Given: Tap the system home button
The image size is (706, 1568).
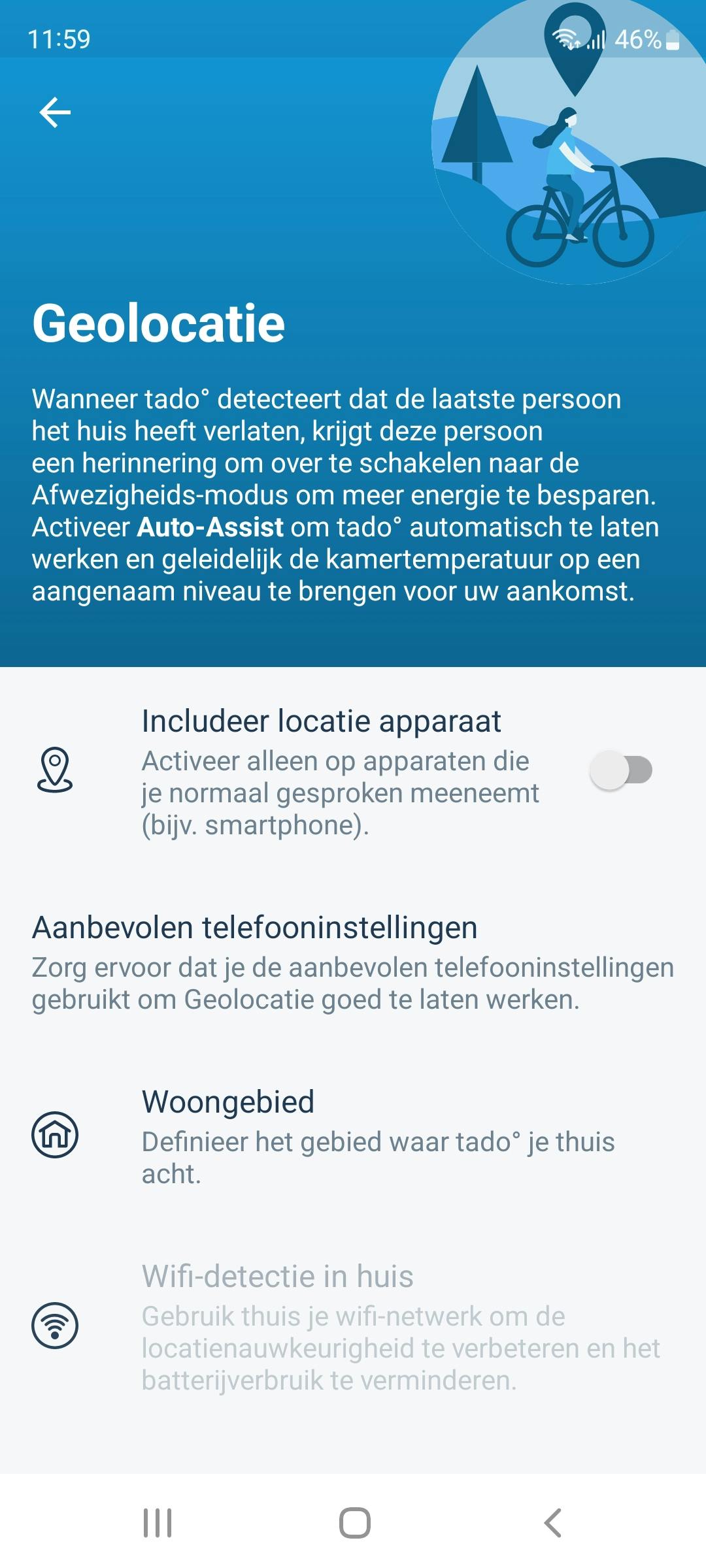Looking at the screenshot, I should tap(354, 1522).
